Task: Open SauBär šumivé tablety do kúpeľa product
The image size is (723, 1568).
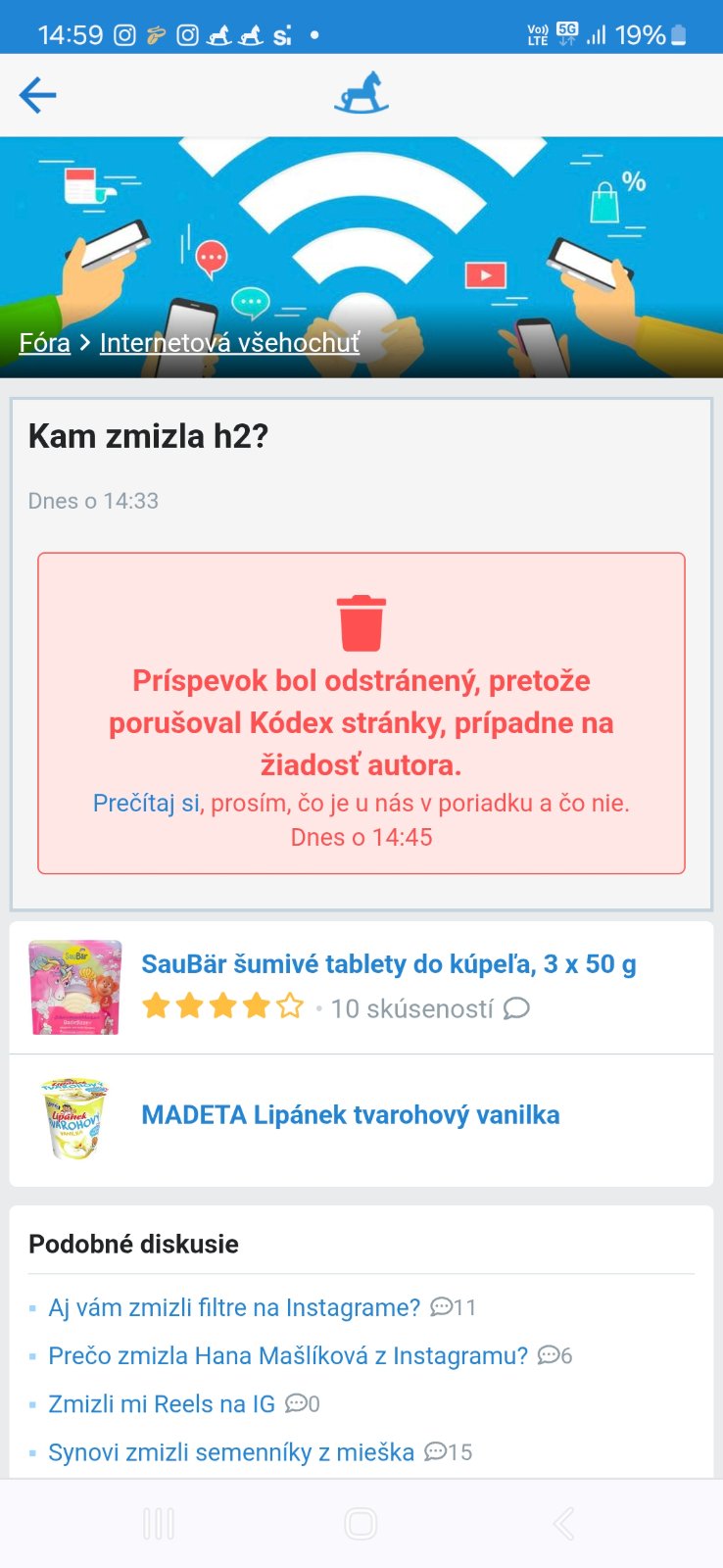Action: [388, 964]
